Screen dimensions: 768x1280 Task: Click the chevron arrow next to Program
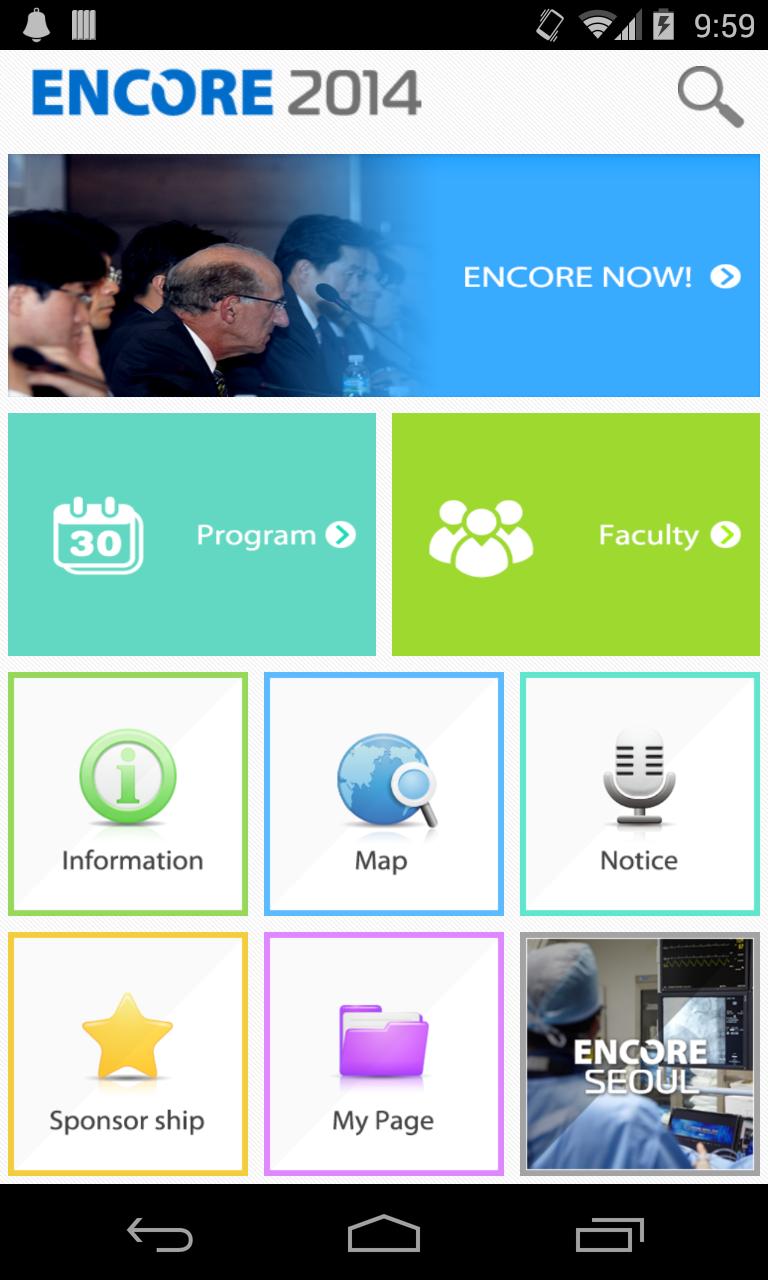click(341, 534)
